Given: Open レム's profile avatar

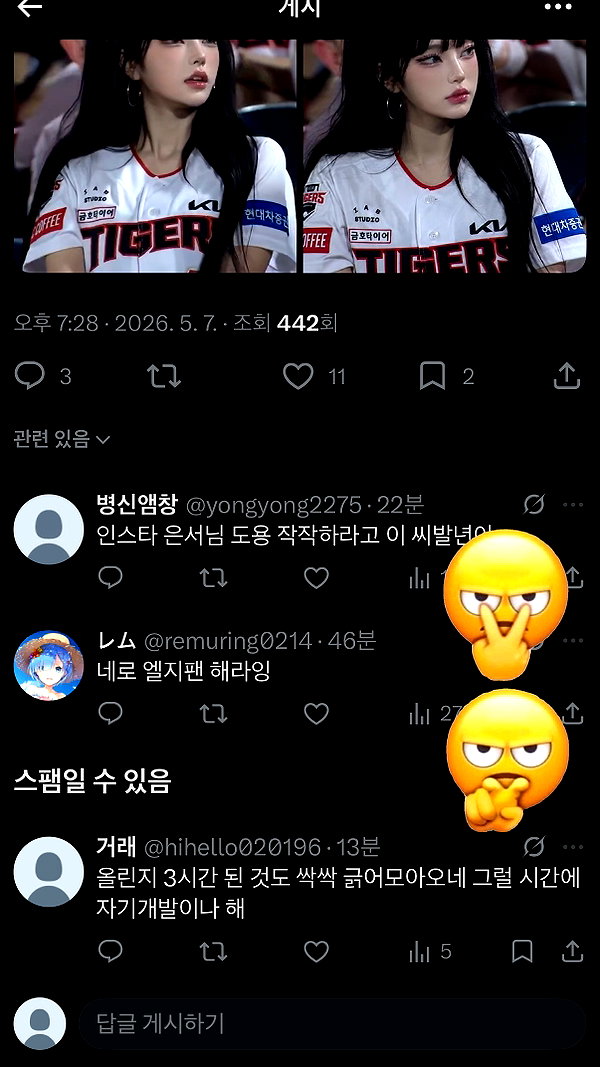Looking at the screenshot, I should 48,665.
